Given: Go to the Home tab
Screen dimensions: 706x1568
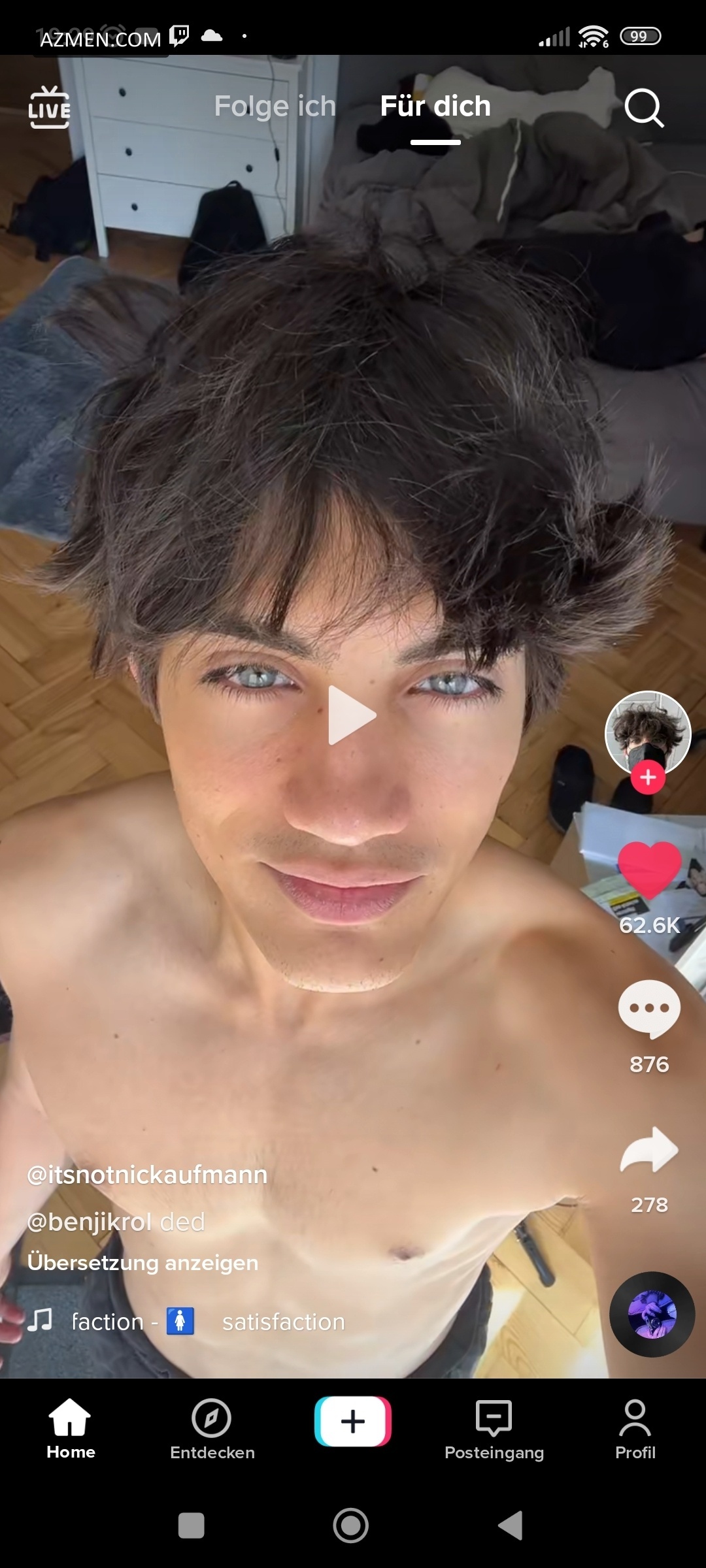Looking at the screenshot, I should (71, 1429).
